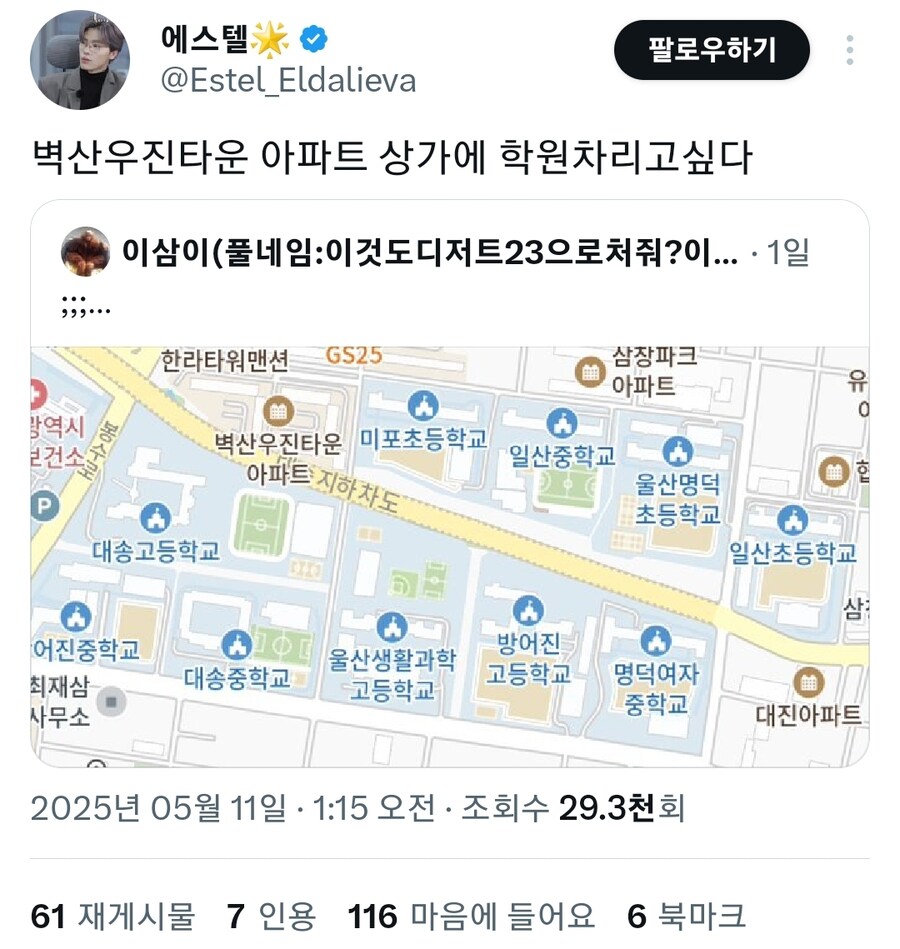Click the 방어진고등학교 school icon
This screenshot has height=949, width=900.
(527, 608)
